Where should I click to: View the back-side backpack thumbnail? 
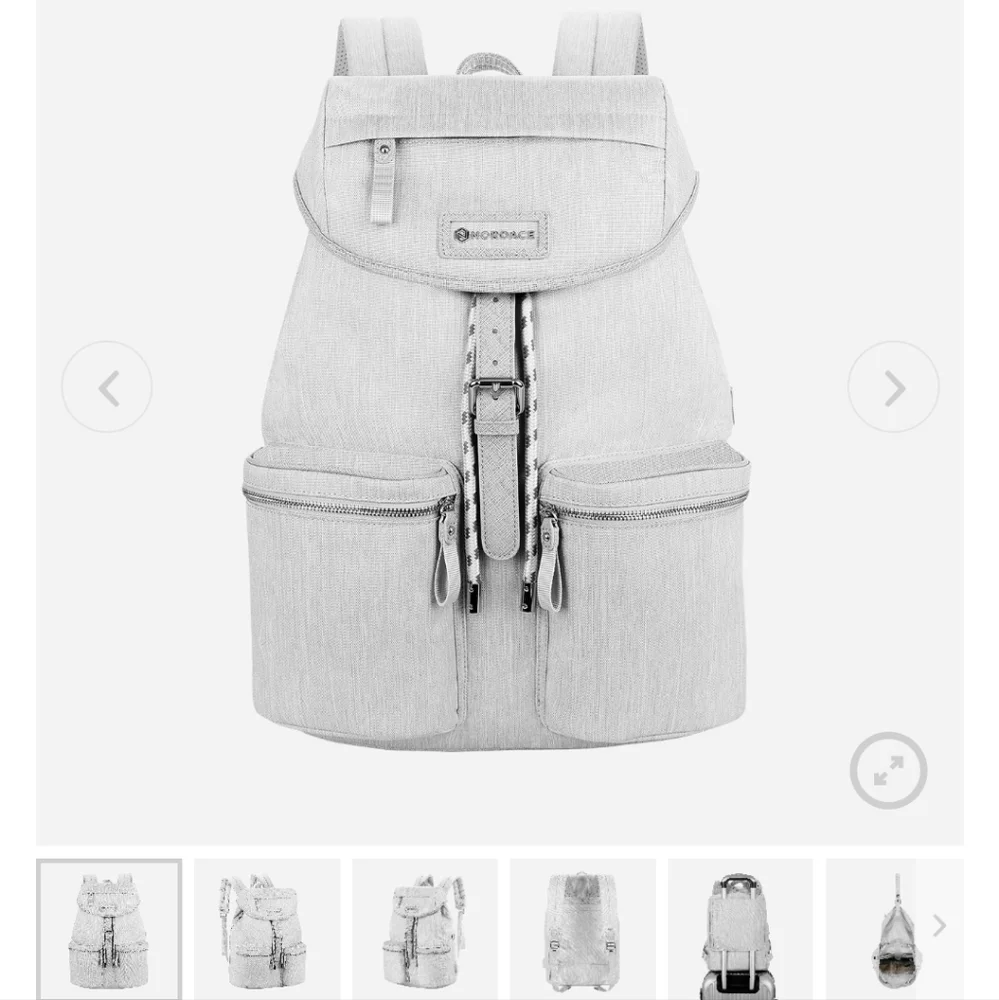pyautogui.click(x=583, y=929)
